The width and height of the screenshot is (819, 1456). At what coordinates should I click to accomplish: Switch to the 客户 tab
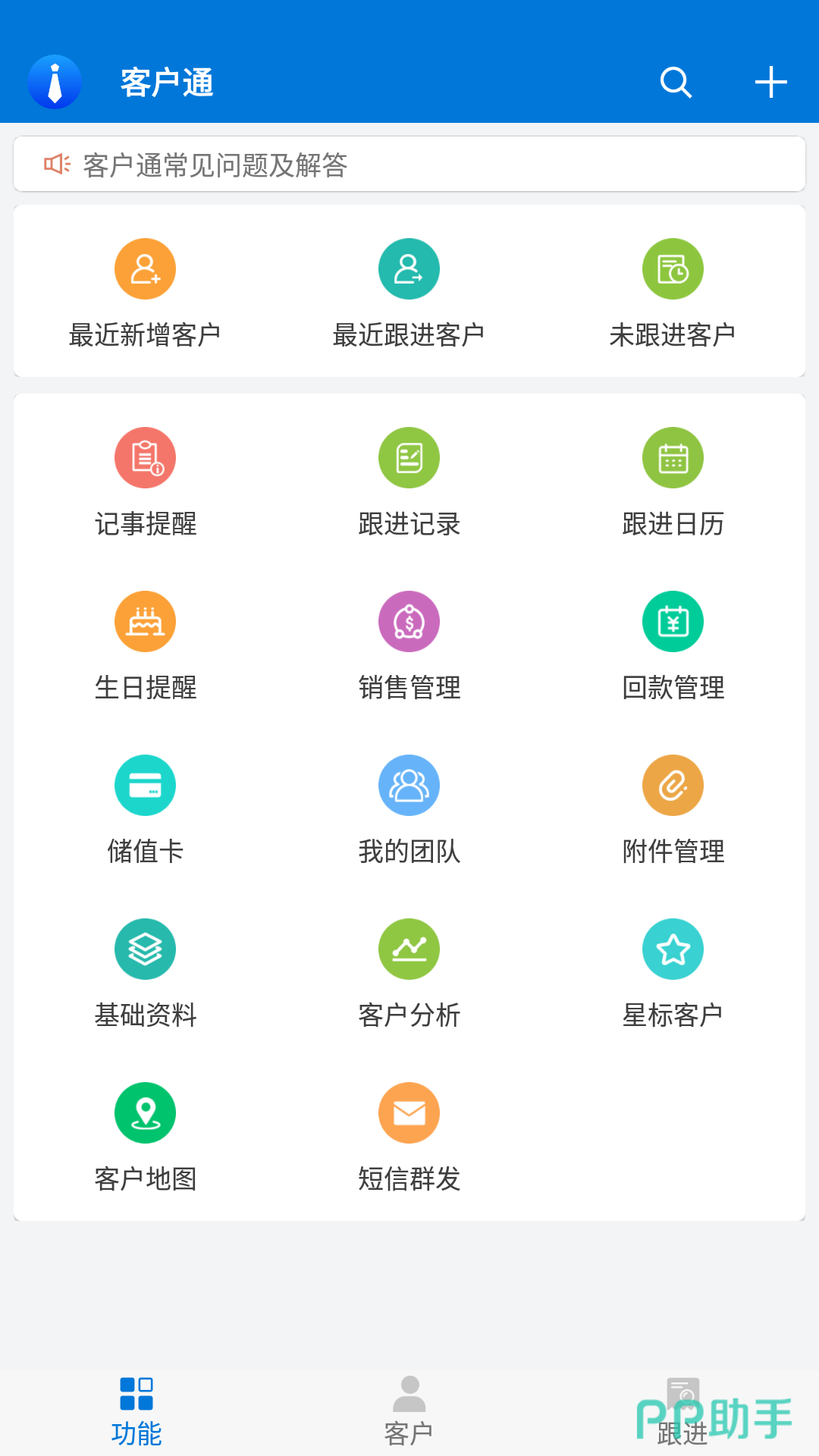click(409, 1410)
